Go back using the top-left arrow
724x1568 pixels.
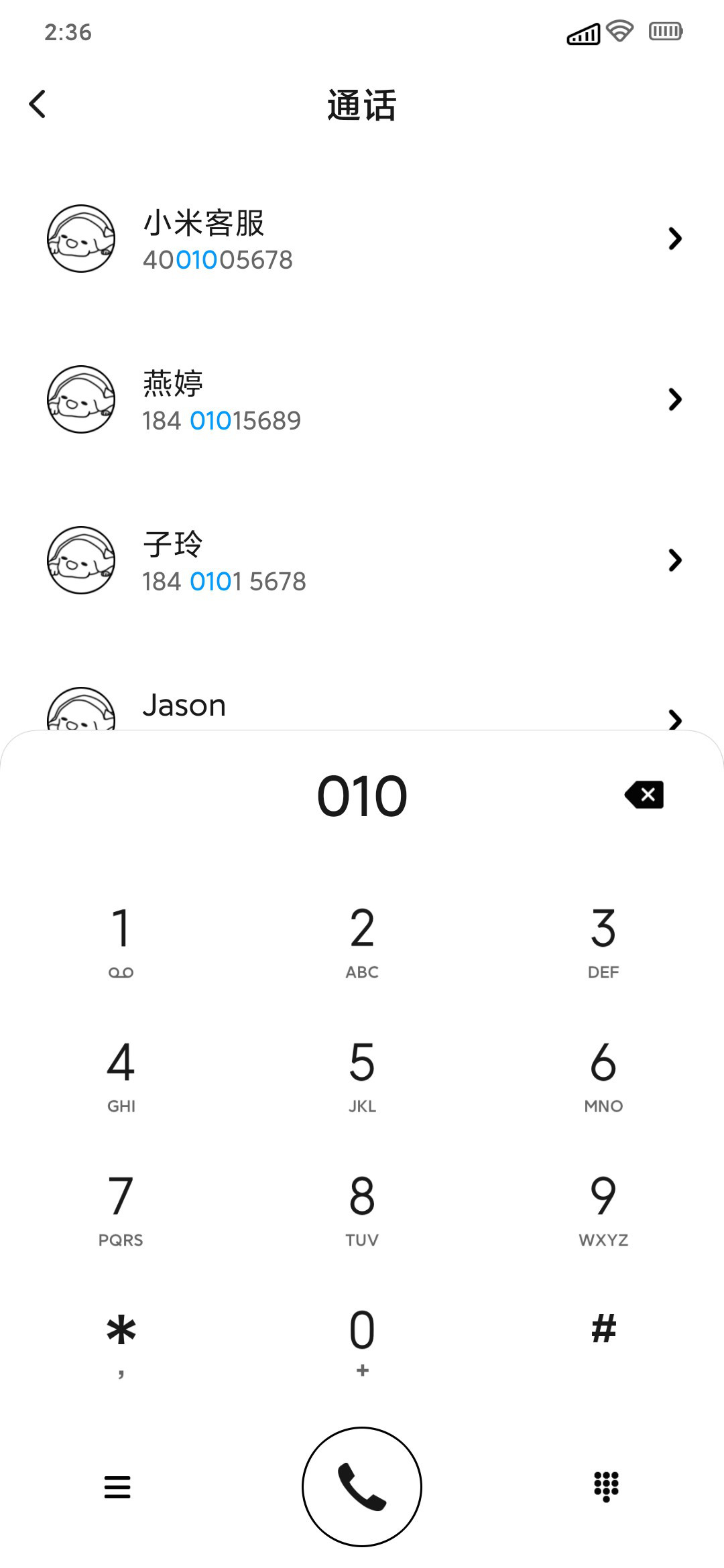(x=38, y=105)
